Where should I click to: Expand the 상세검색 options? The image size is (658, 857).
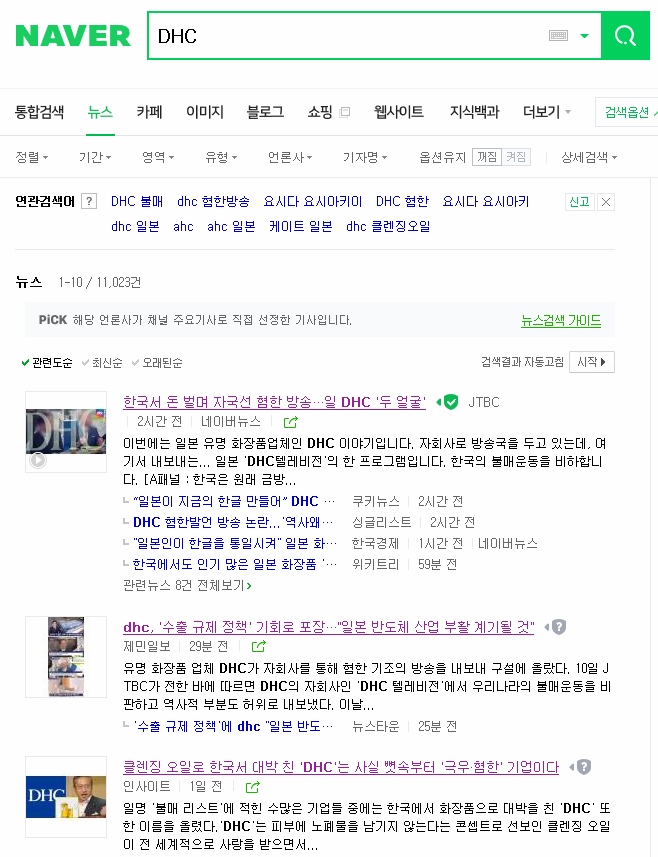[x=589, y=157]
